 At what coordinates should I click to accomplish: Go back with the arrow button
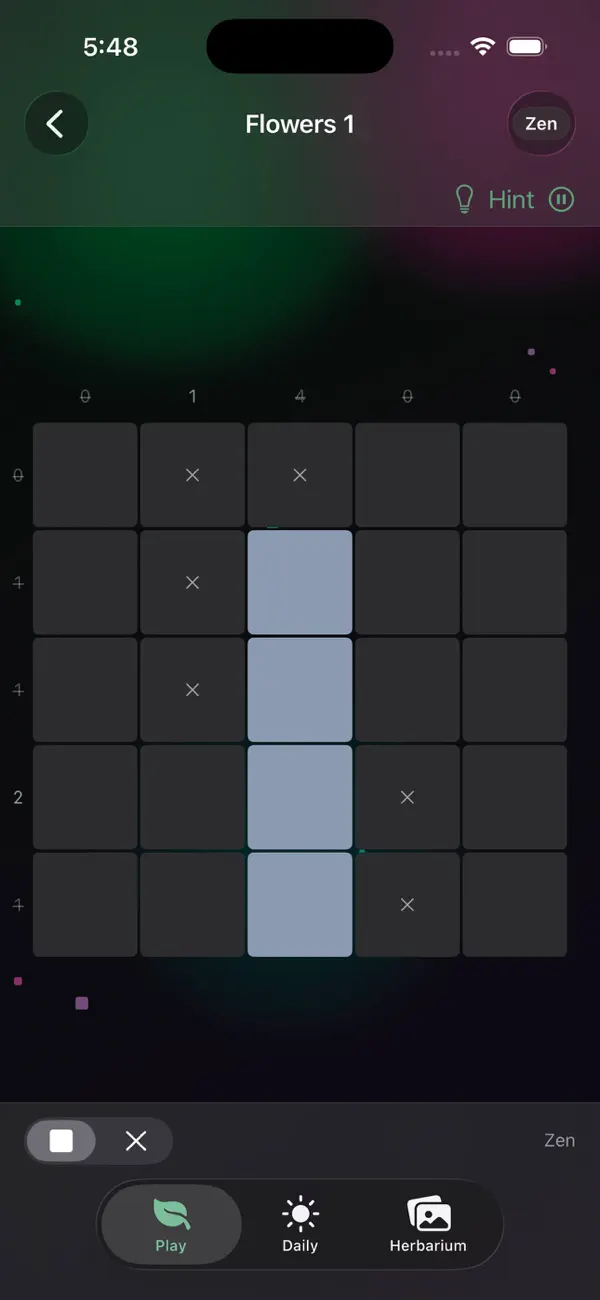pyautogui.click(x=56, y=124)
